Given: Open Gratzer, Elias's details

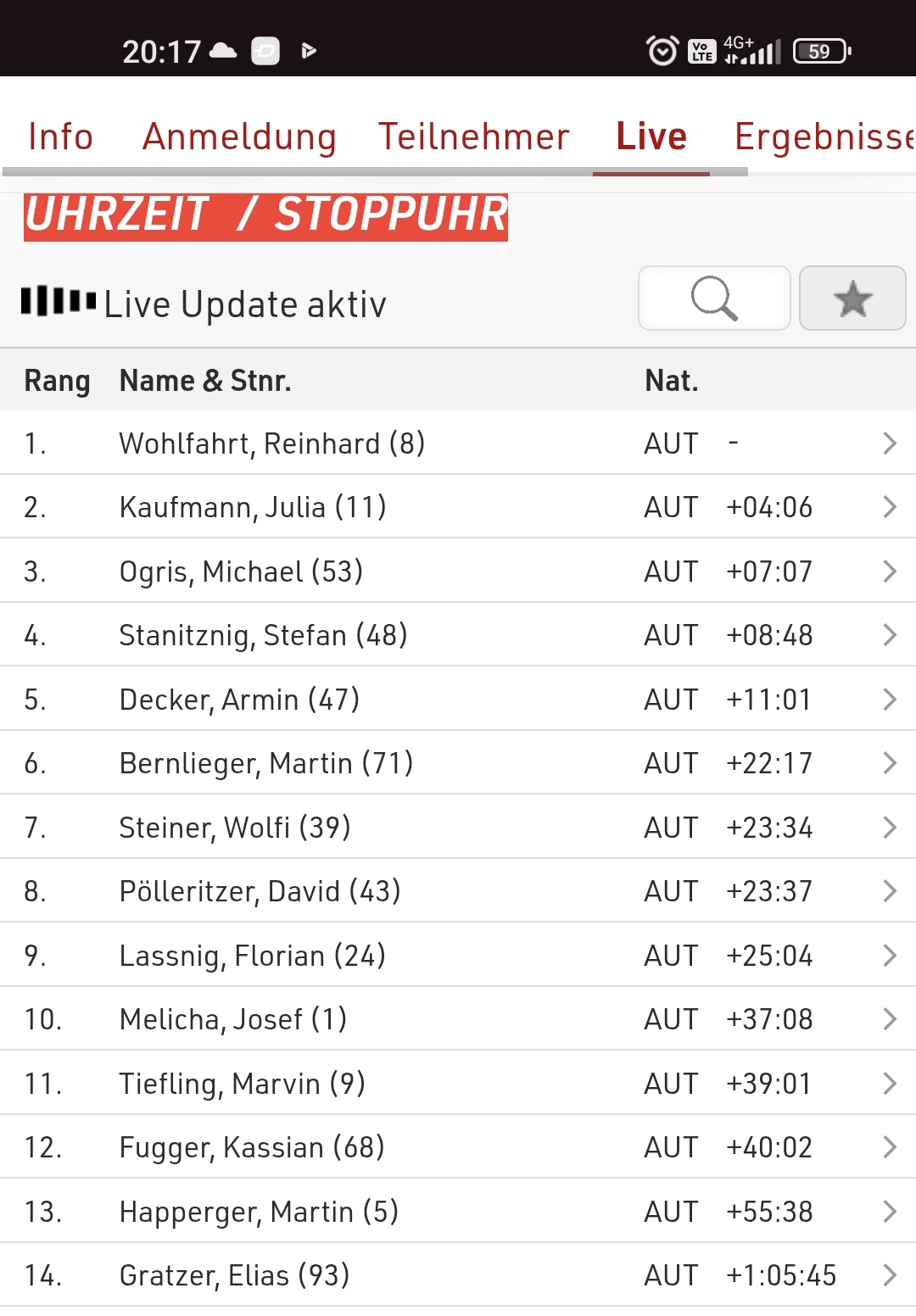Looking at the screenshot, I should coord(458,1275).
